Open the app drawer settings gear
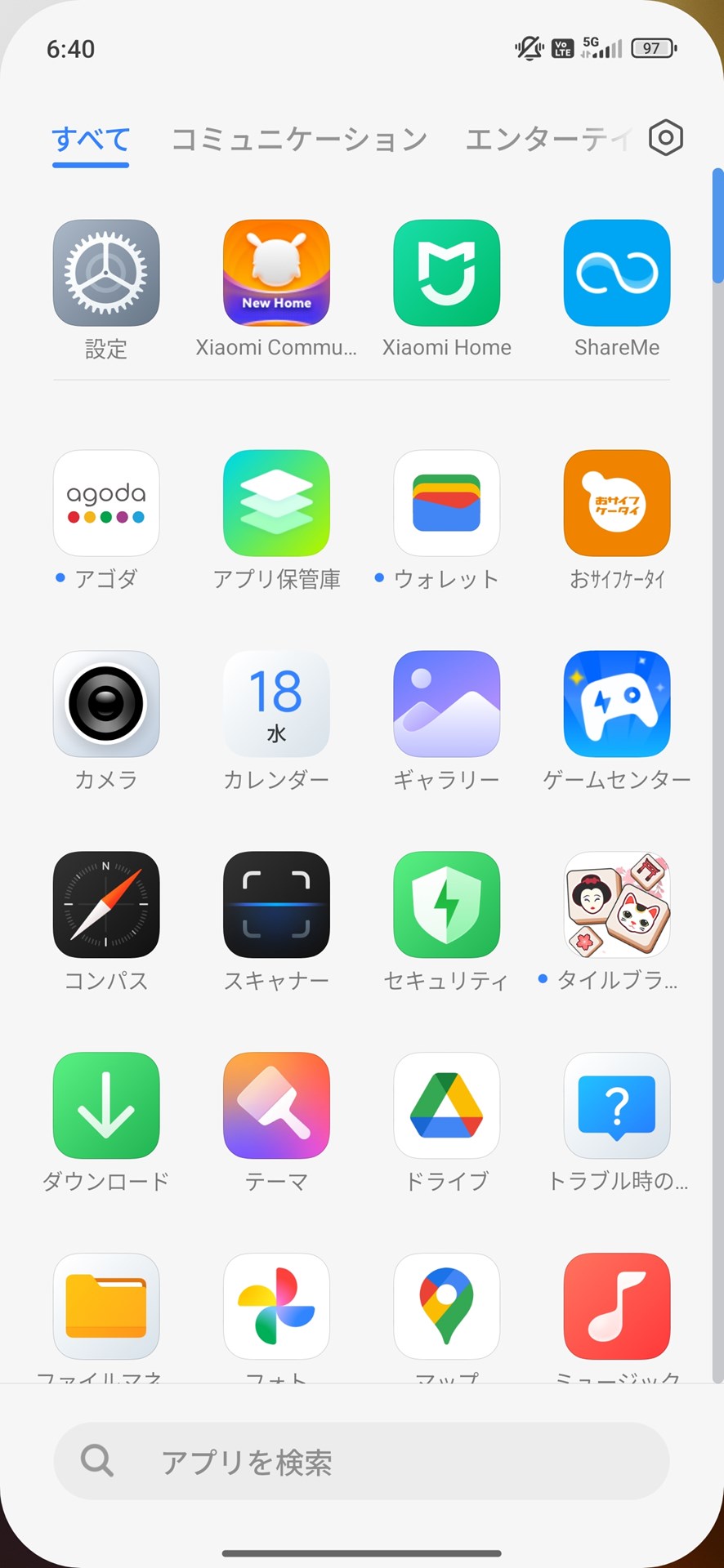Viewport: 724px width, 1568px height. click(x=664, y=137)
